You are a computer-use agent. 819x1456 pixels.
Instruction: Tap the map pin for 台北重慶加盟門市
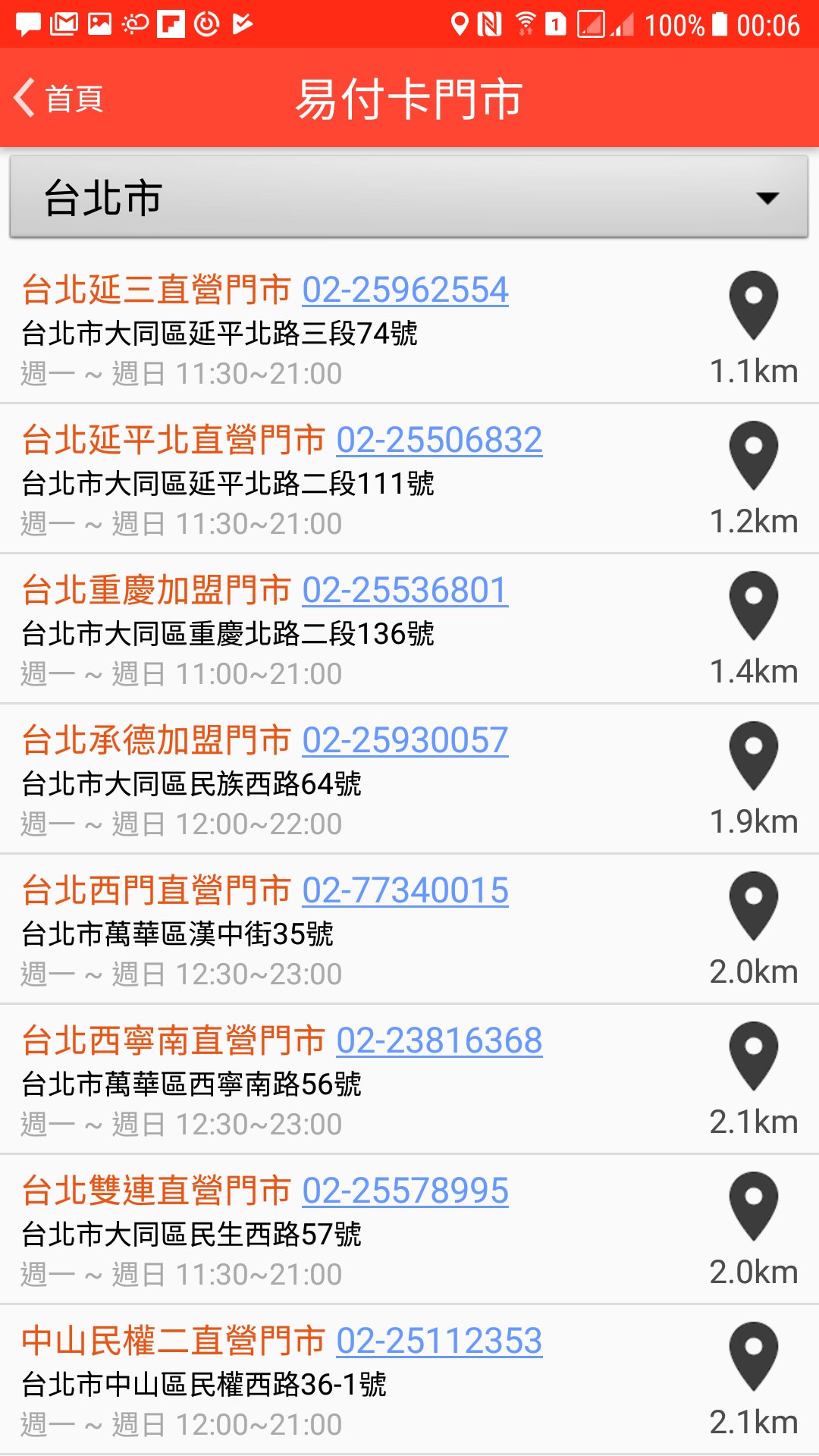pyautogui.click(x=754, y=606)
